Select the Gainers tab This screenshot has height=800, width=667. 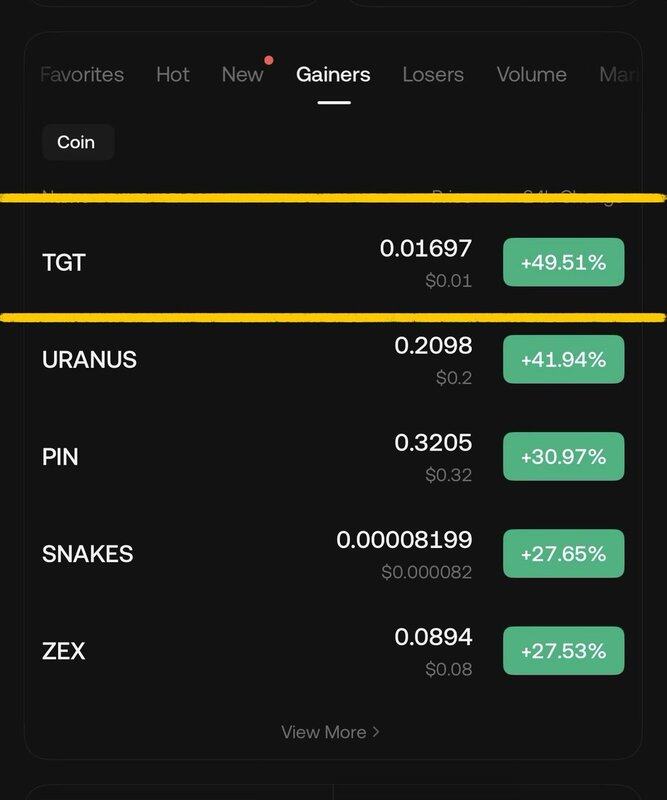coord(333,75)
